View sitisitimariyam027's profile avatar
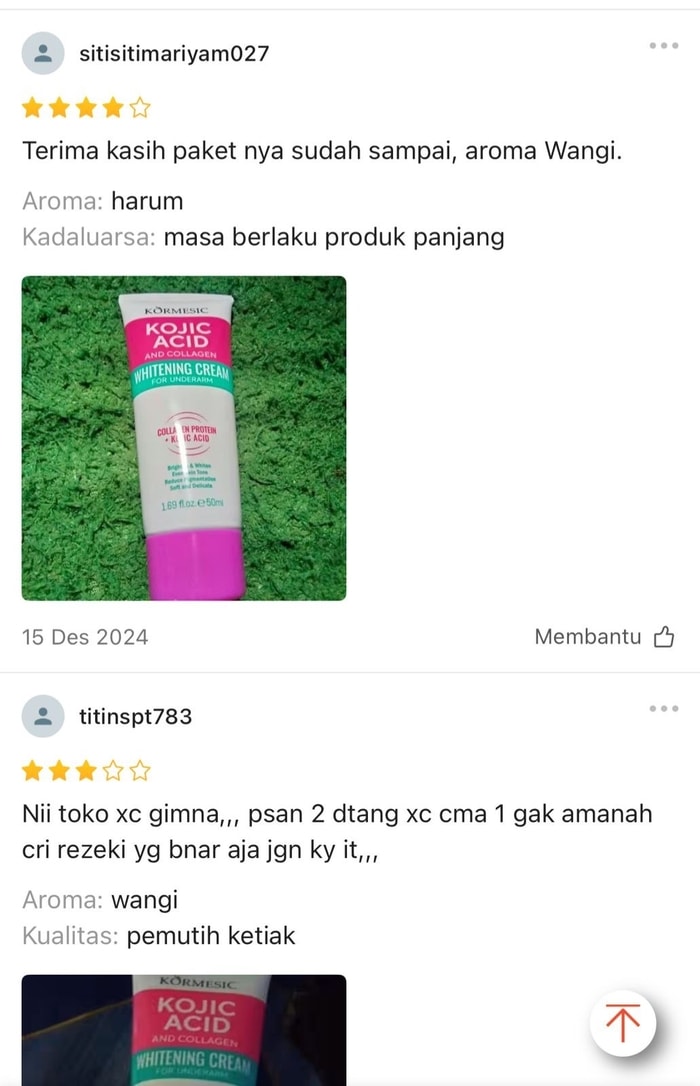The width and height of the screenshot is (700, 1086). (43, 54)
